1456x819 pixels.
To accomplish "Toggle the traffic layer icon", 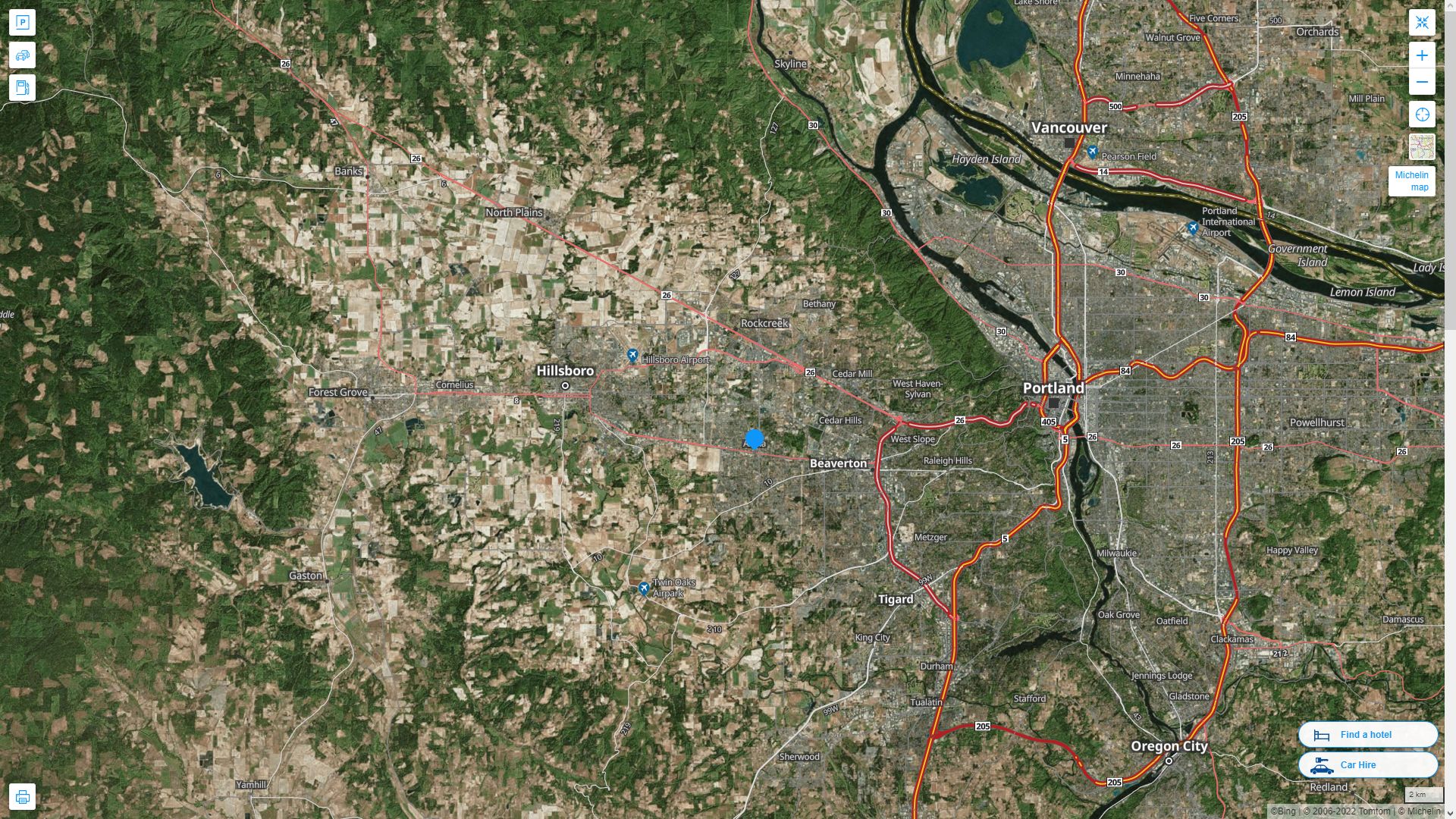I will pos(22,55).
